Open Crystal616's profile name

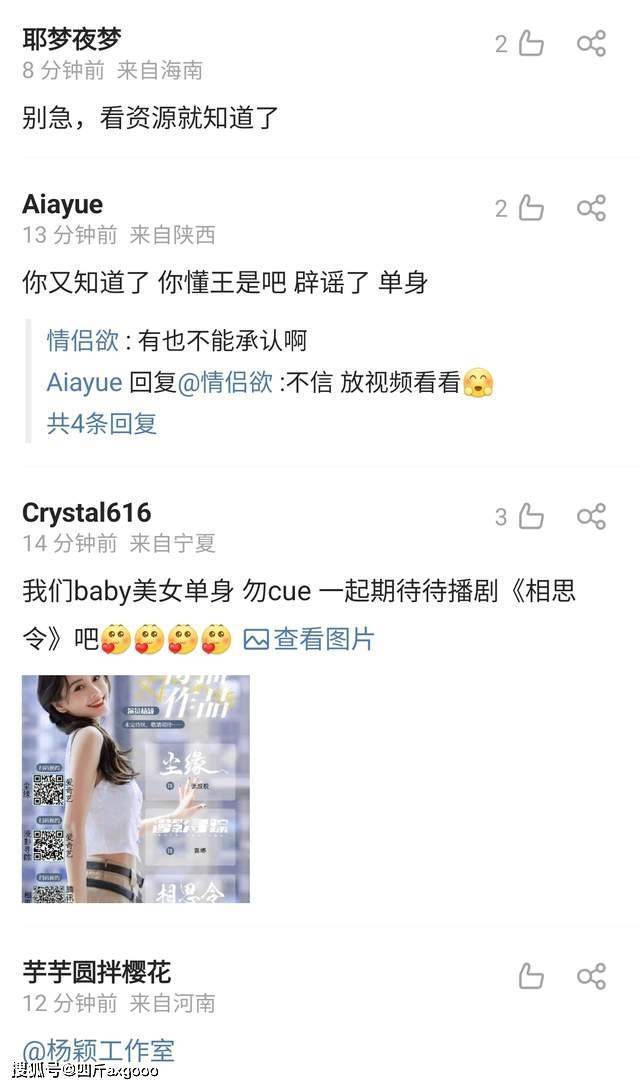(86, 513)
